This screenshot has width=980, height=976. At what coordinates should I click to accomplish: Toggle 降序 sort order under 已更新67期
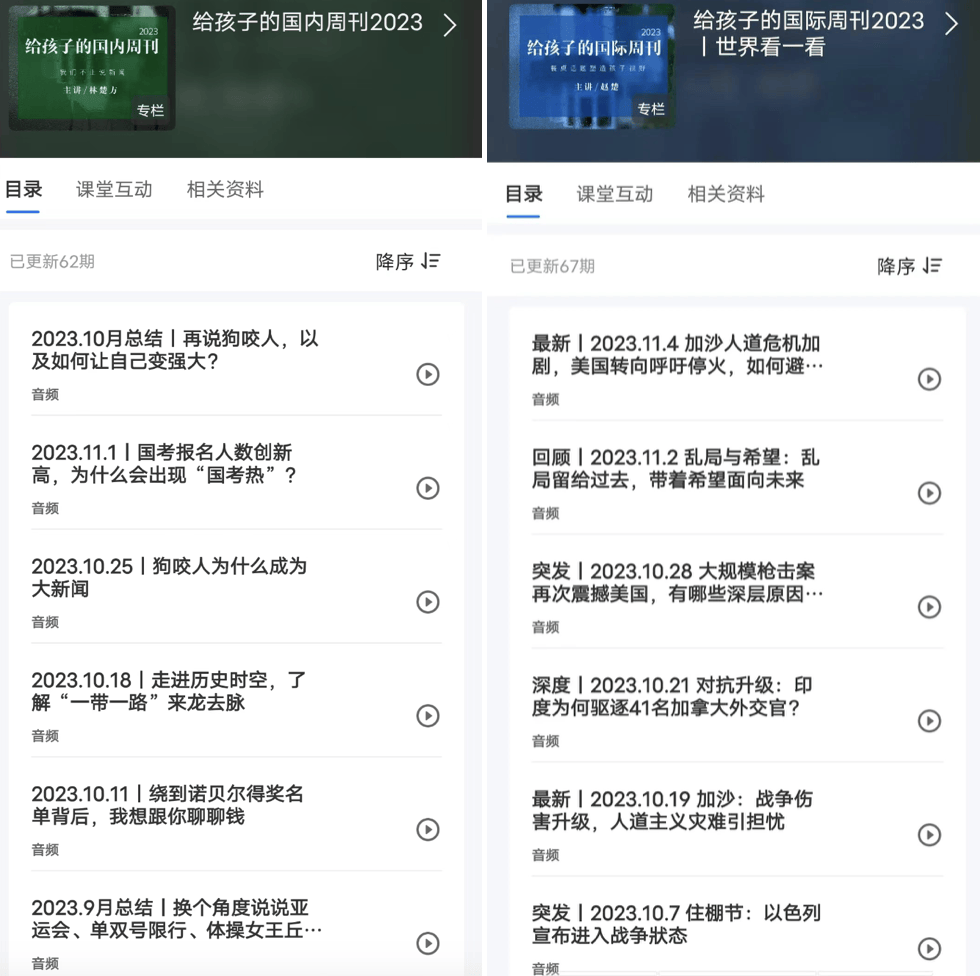(x=909, y=266)
